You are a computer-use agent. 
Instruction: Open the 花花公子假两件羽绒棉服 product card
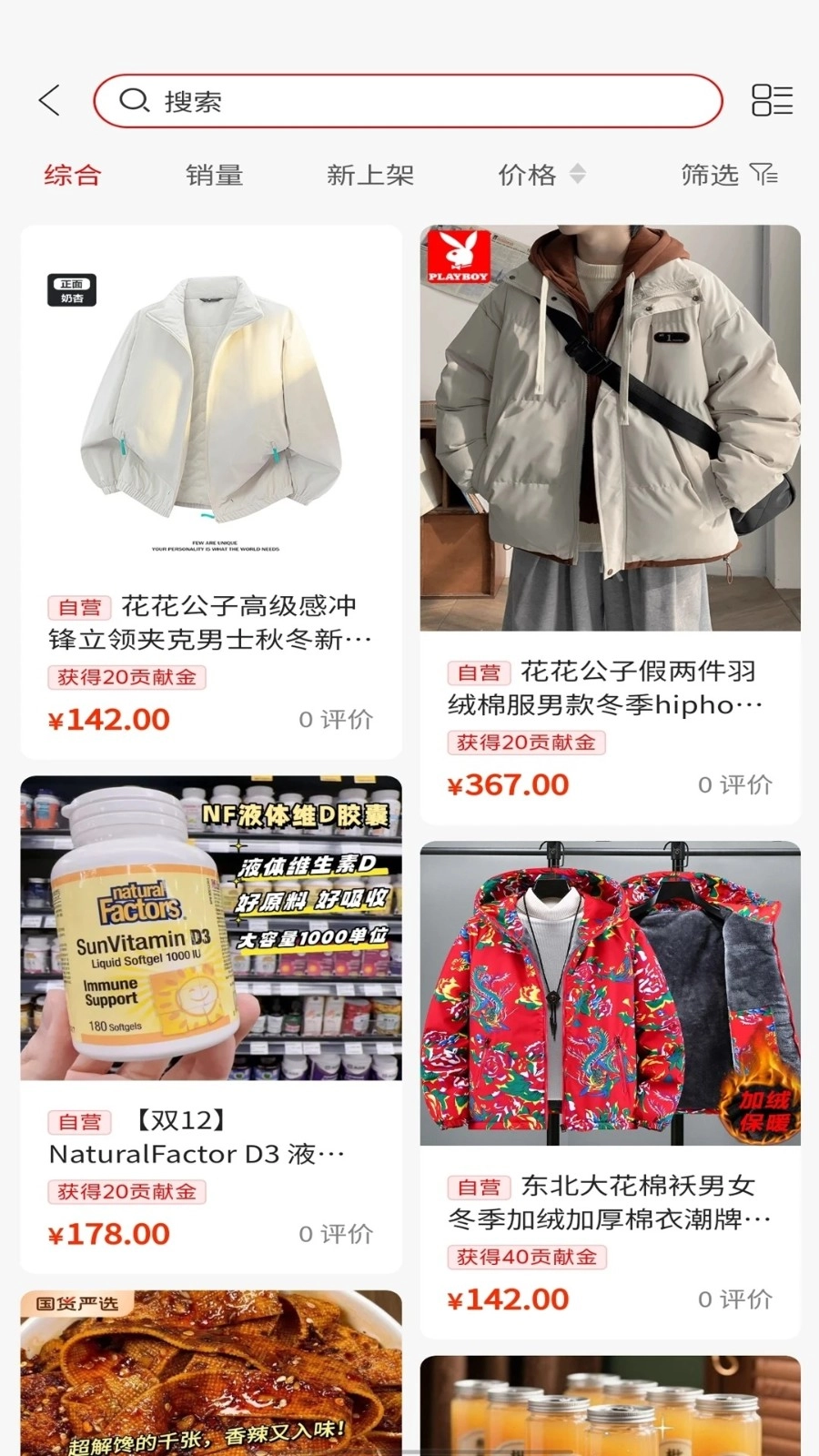(610, 523)
